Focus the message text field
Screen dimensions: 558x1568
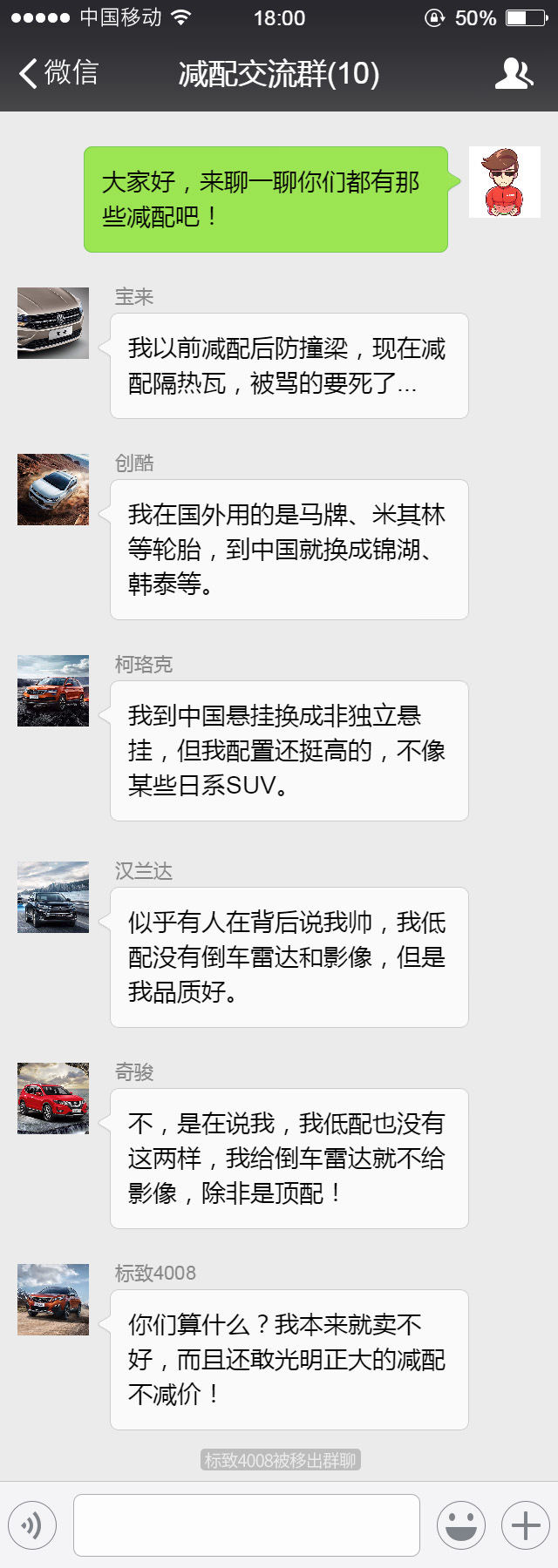(x=247, y=1525)
